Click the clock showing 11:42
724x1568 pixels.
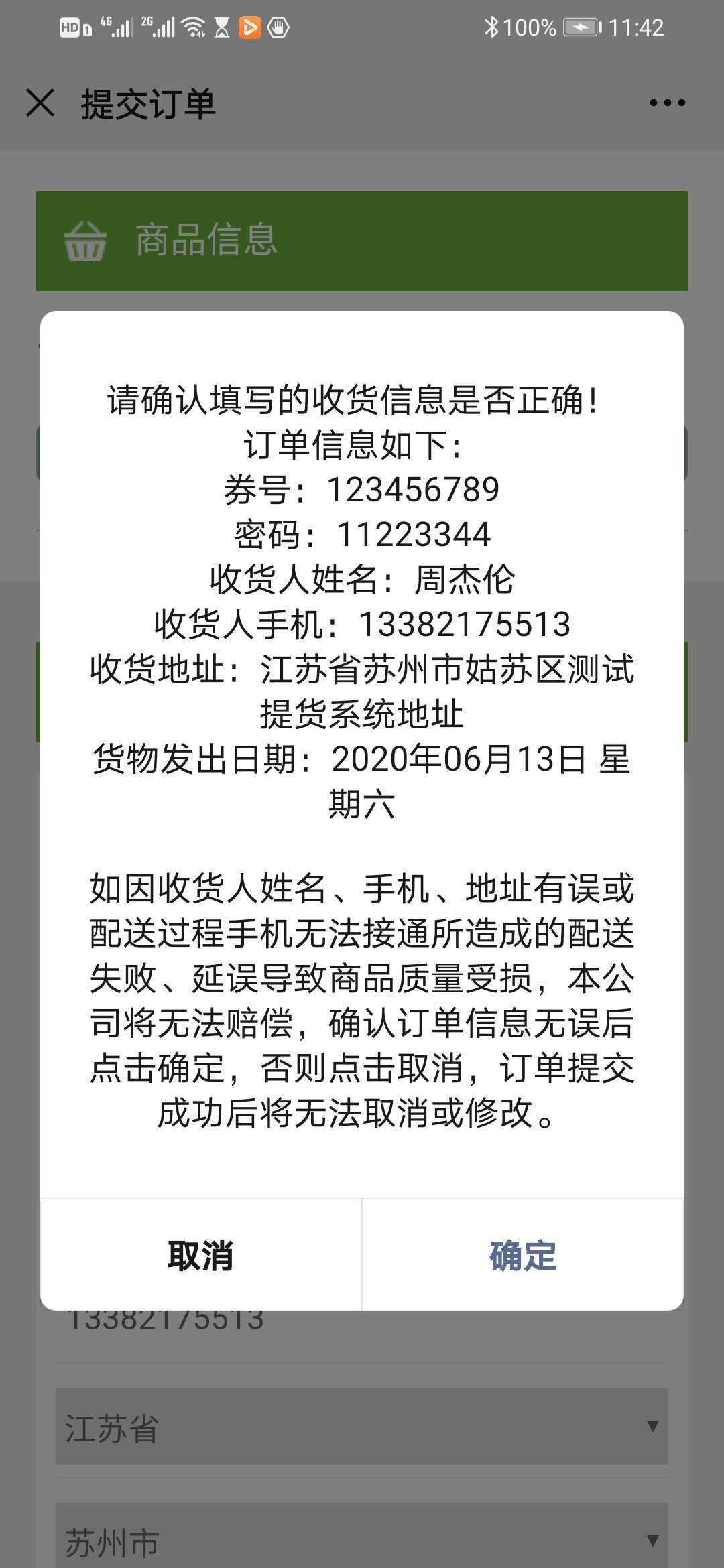(636, 27)
